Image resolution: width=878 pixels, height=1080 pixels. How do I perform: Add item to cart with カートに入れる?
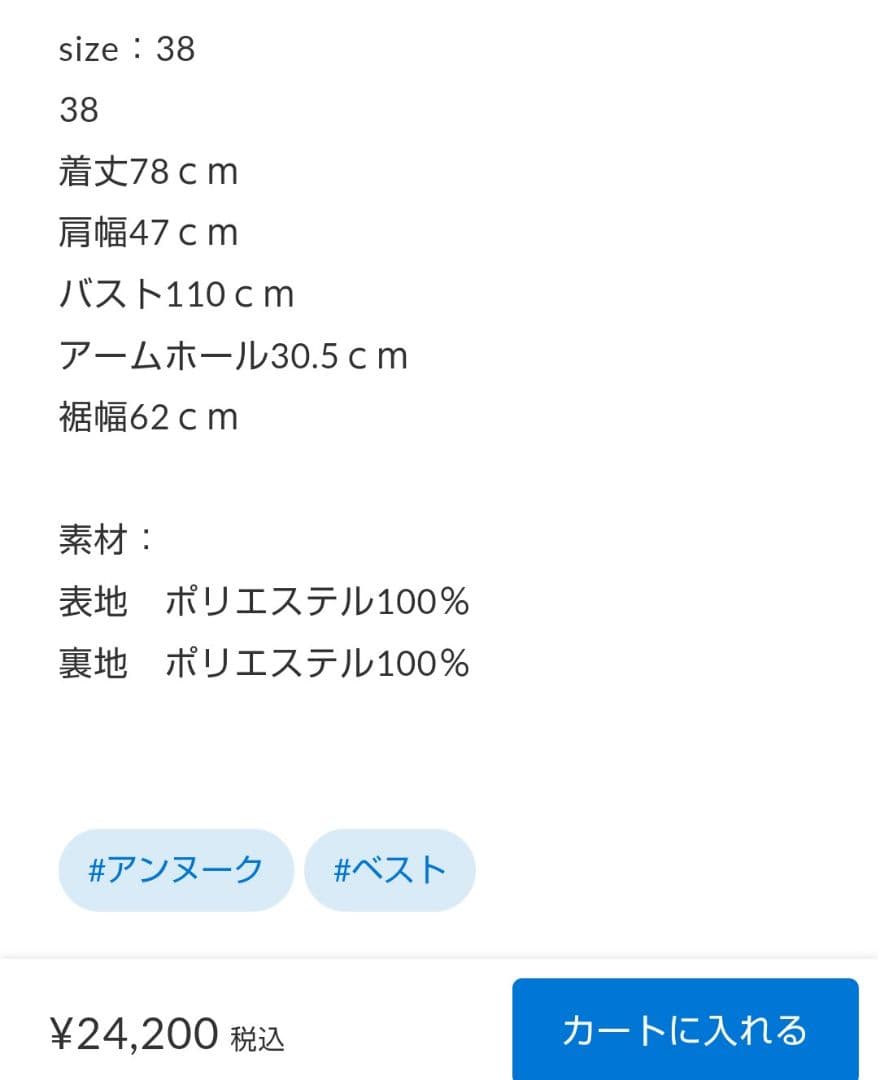(685, 1030)
